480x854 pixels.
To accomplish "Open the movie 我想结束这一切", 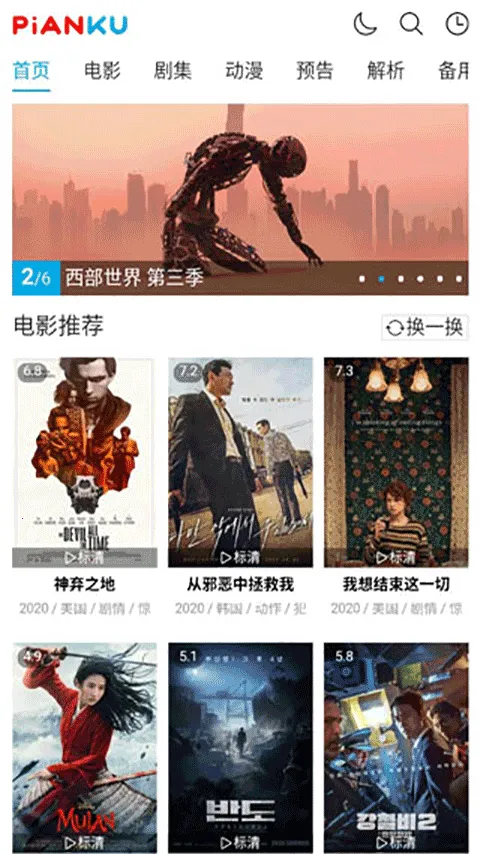I will pos(396,462).
